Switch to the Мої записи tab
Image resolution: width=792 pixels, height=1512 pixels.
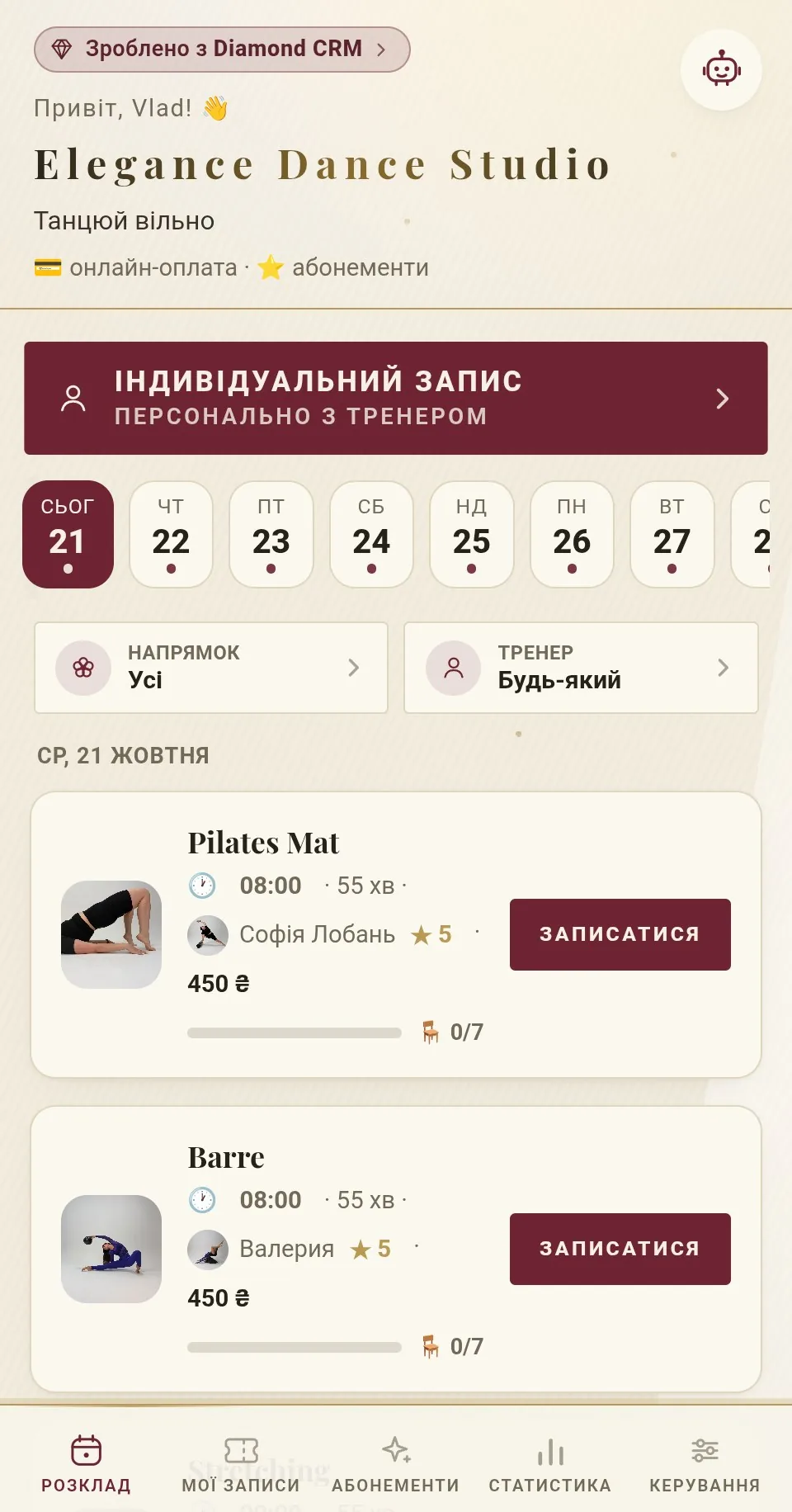tap(241, 1464)
